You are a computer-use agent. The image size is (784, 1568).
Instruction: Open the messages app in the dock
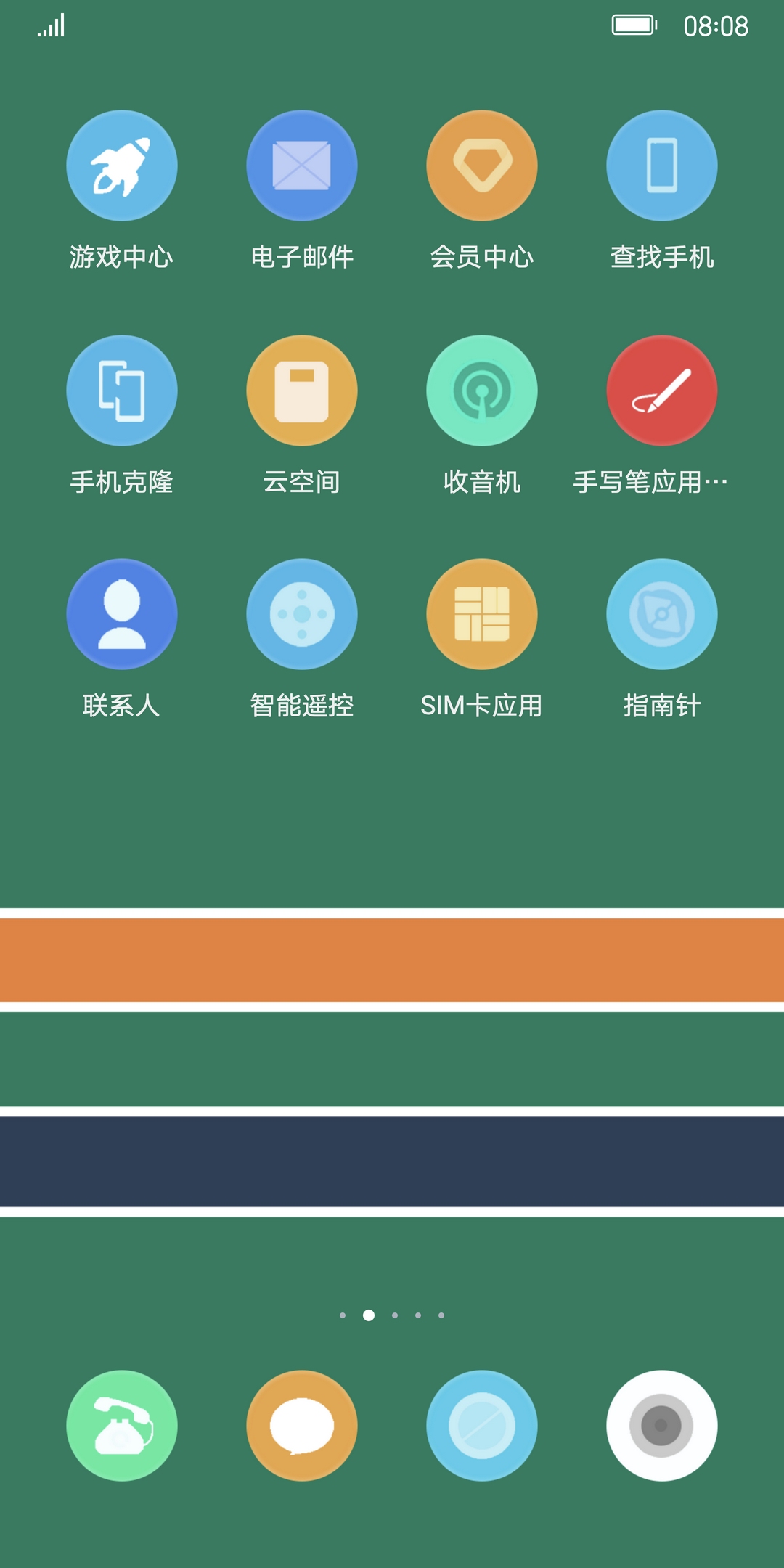pos(302,1426)
